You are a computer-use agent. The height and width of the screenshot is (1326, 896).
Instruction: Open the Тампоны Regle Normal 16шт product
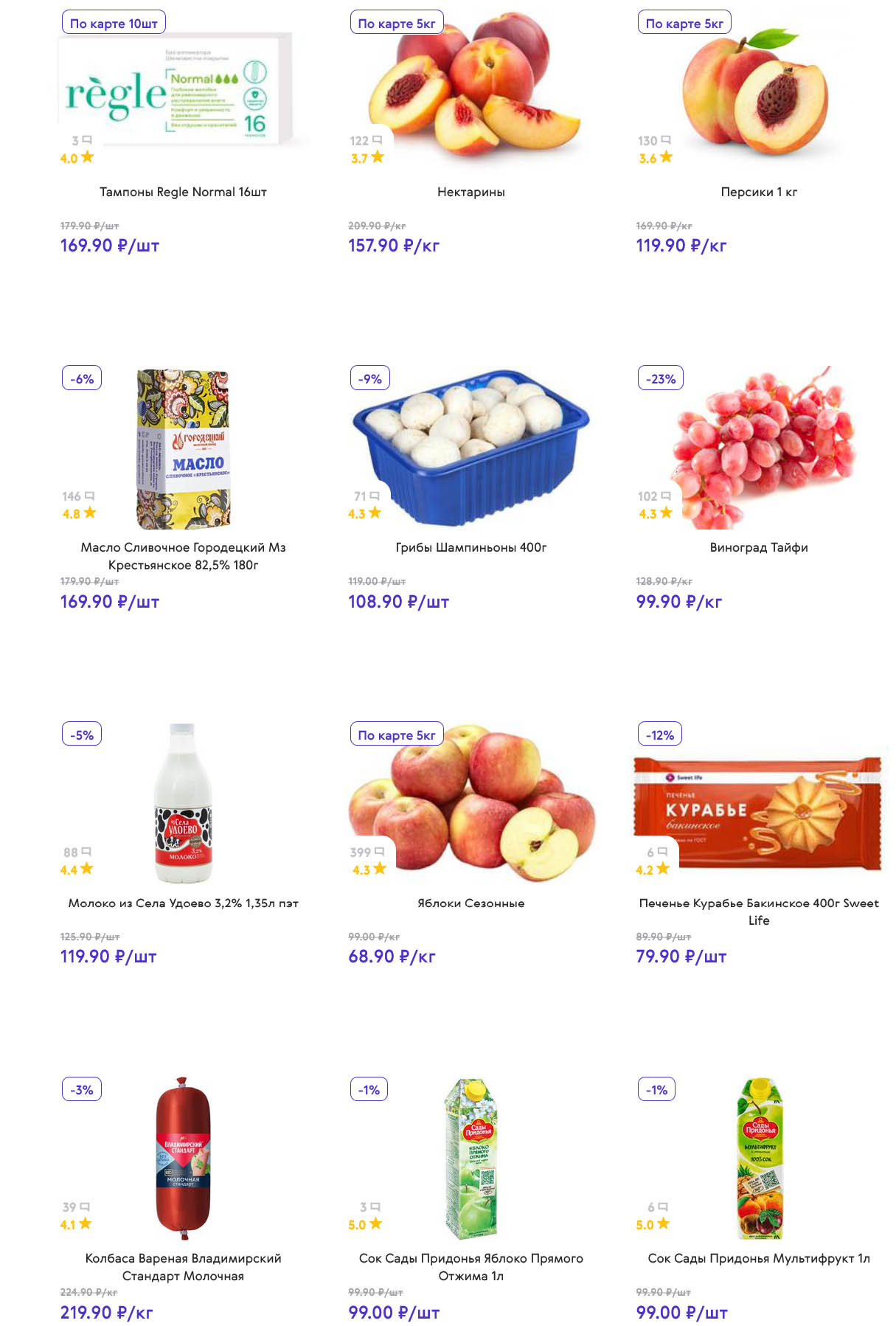[183, 192]
